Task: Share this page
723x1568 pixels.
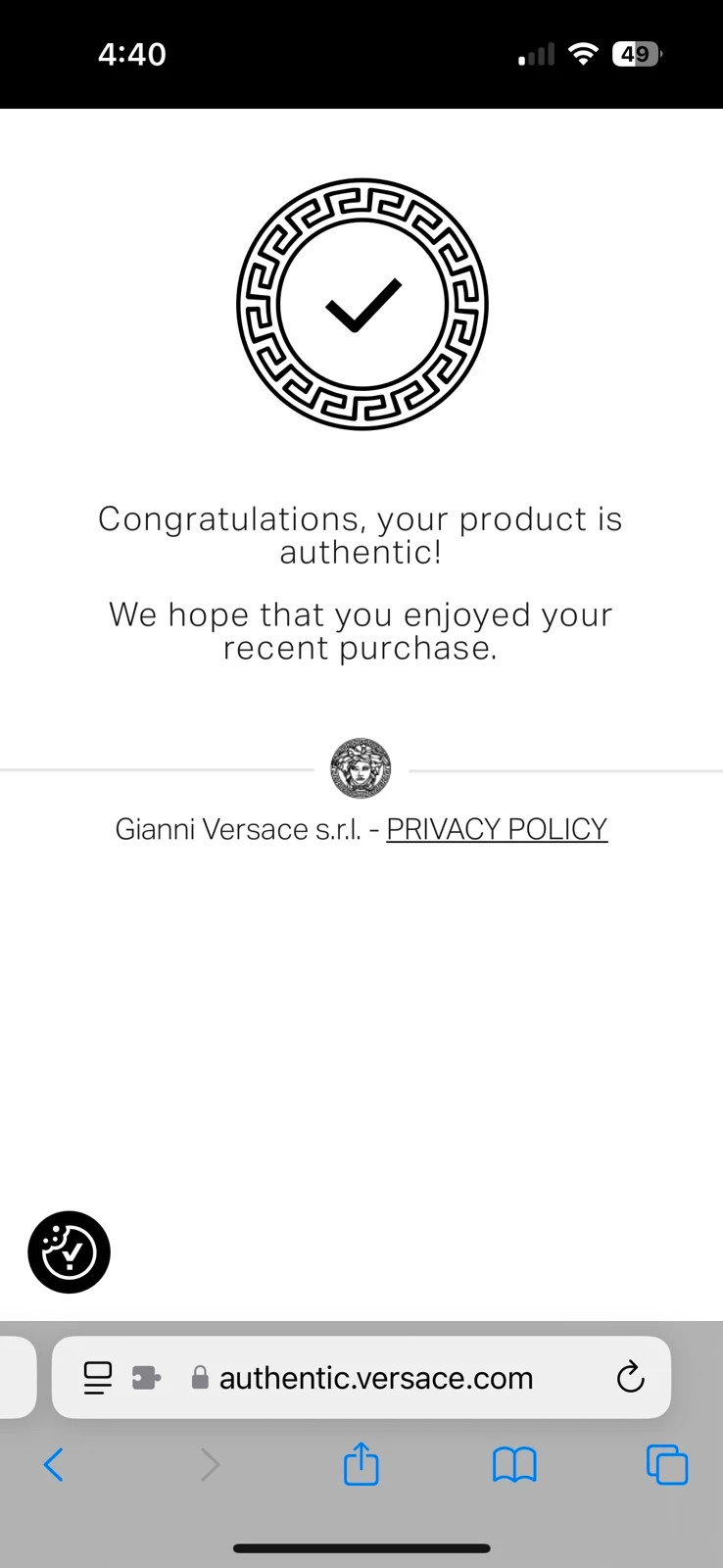Action: point(361,1463)
